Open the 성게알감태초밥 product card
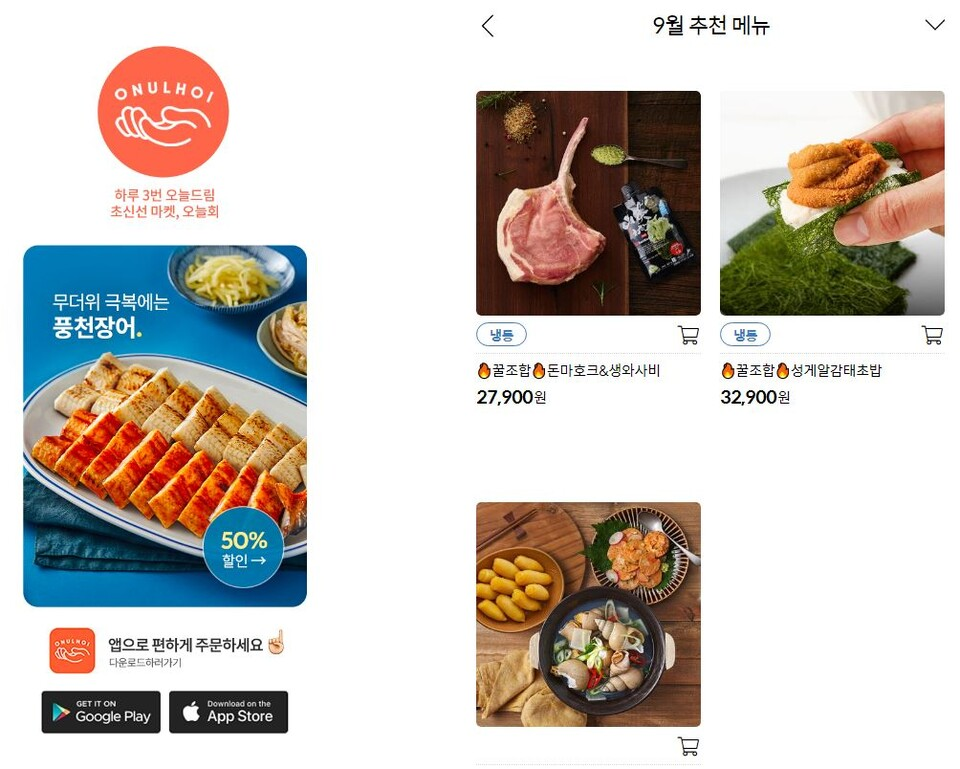960x769 pixels. click(832, 204)
